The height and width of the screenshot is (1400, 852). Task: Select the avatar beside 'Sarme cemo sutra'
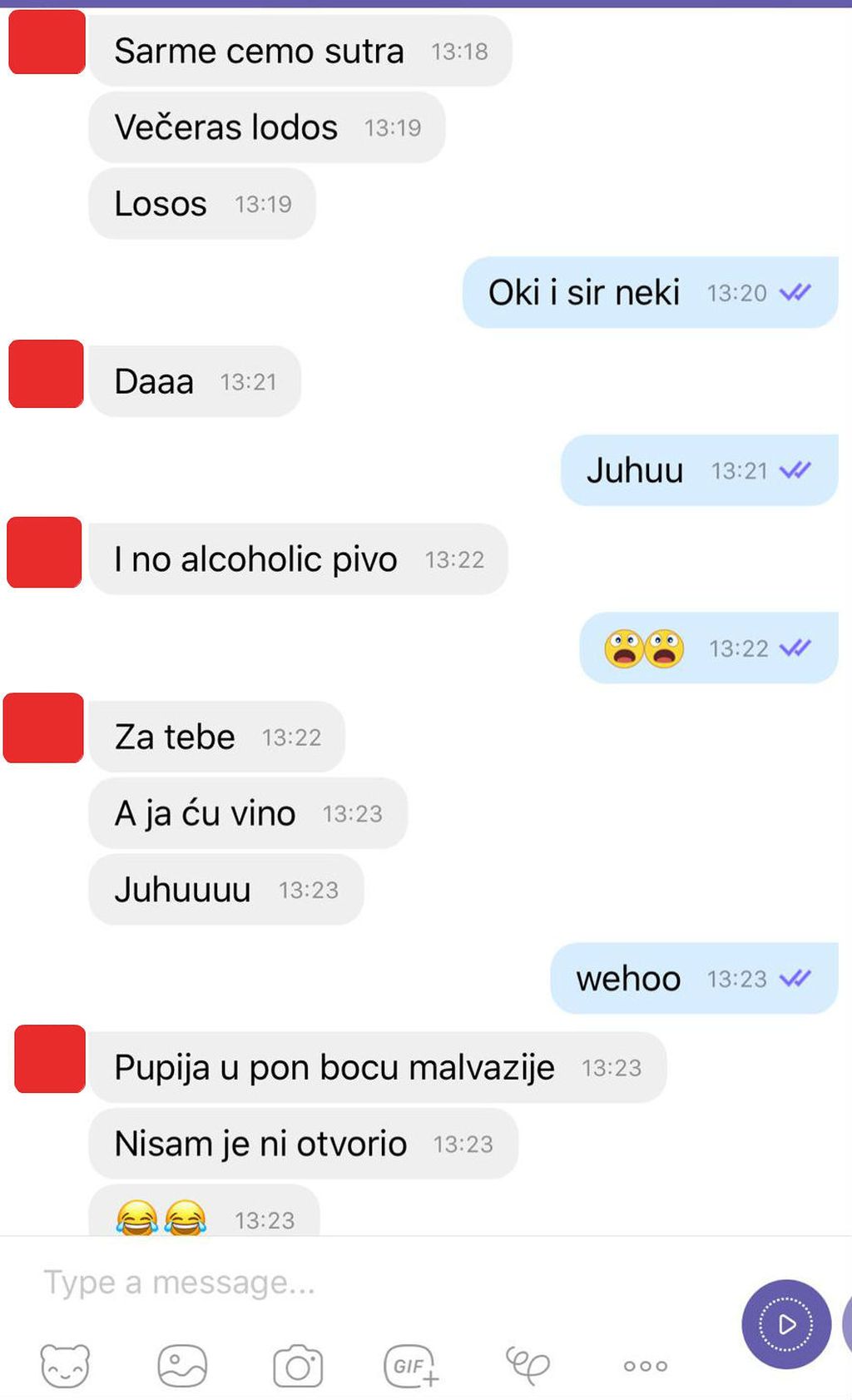[46, 44]
